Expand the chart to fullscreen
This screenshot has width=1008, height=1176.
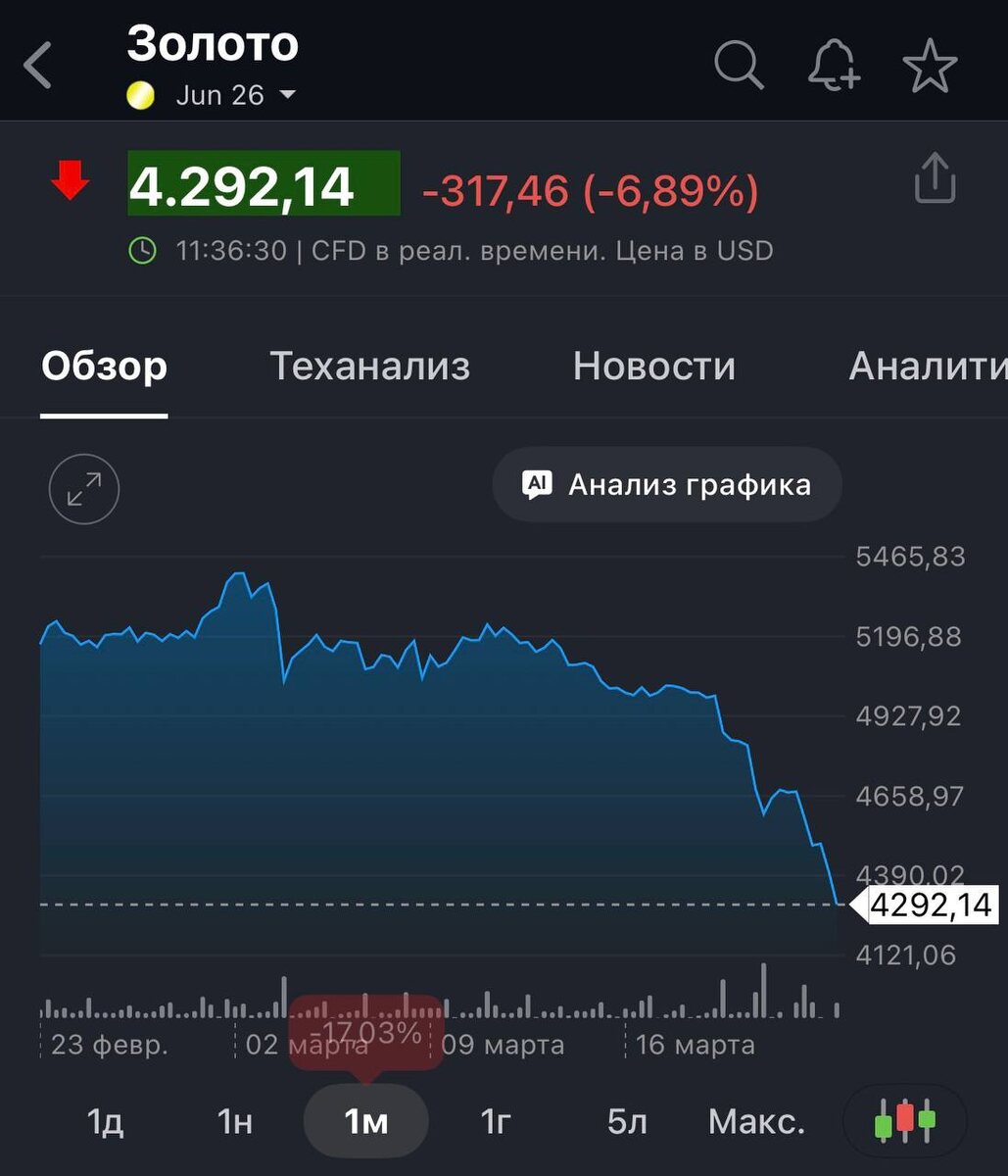coord(84,488)
